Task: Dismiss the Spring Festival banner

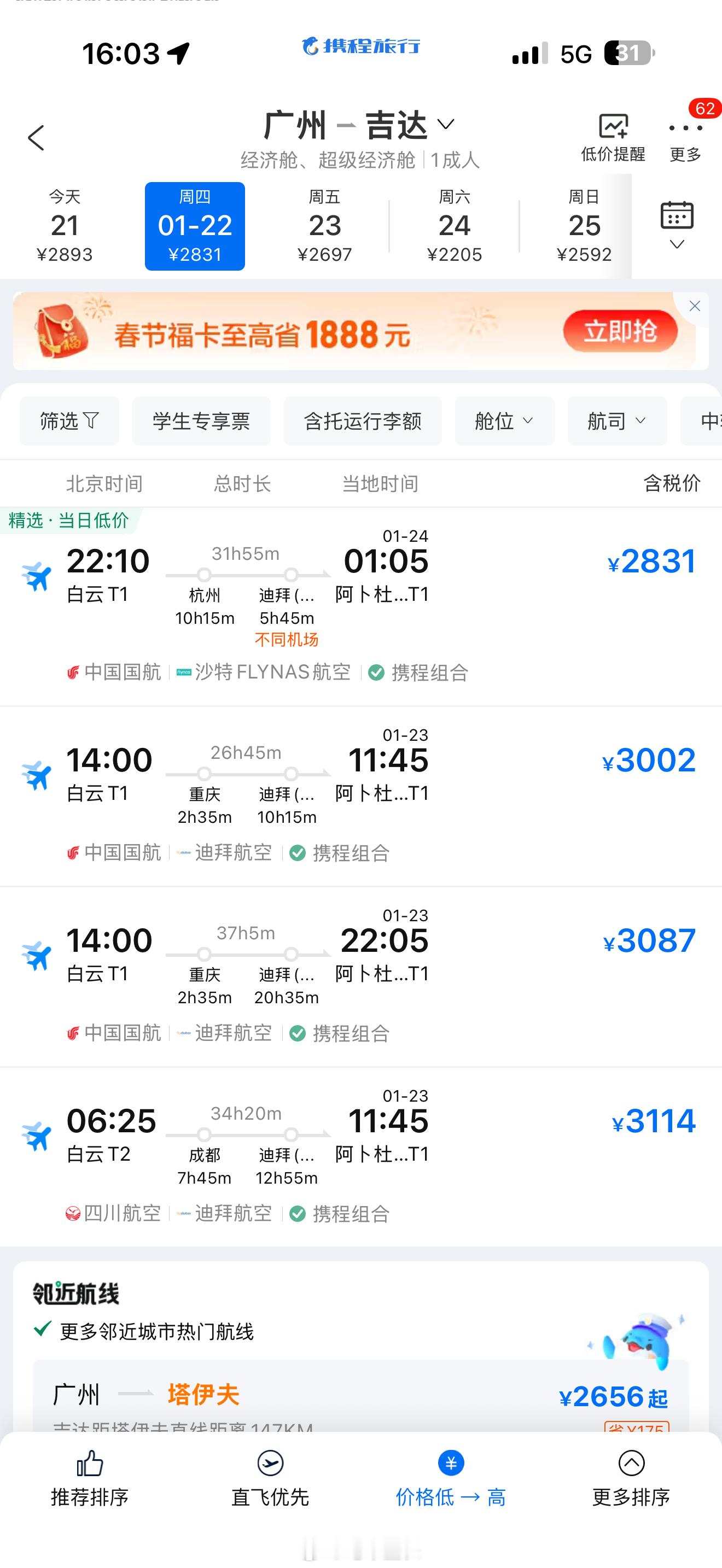Action: (695, 306)
